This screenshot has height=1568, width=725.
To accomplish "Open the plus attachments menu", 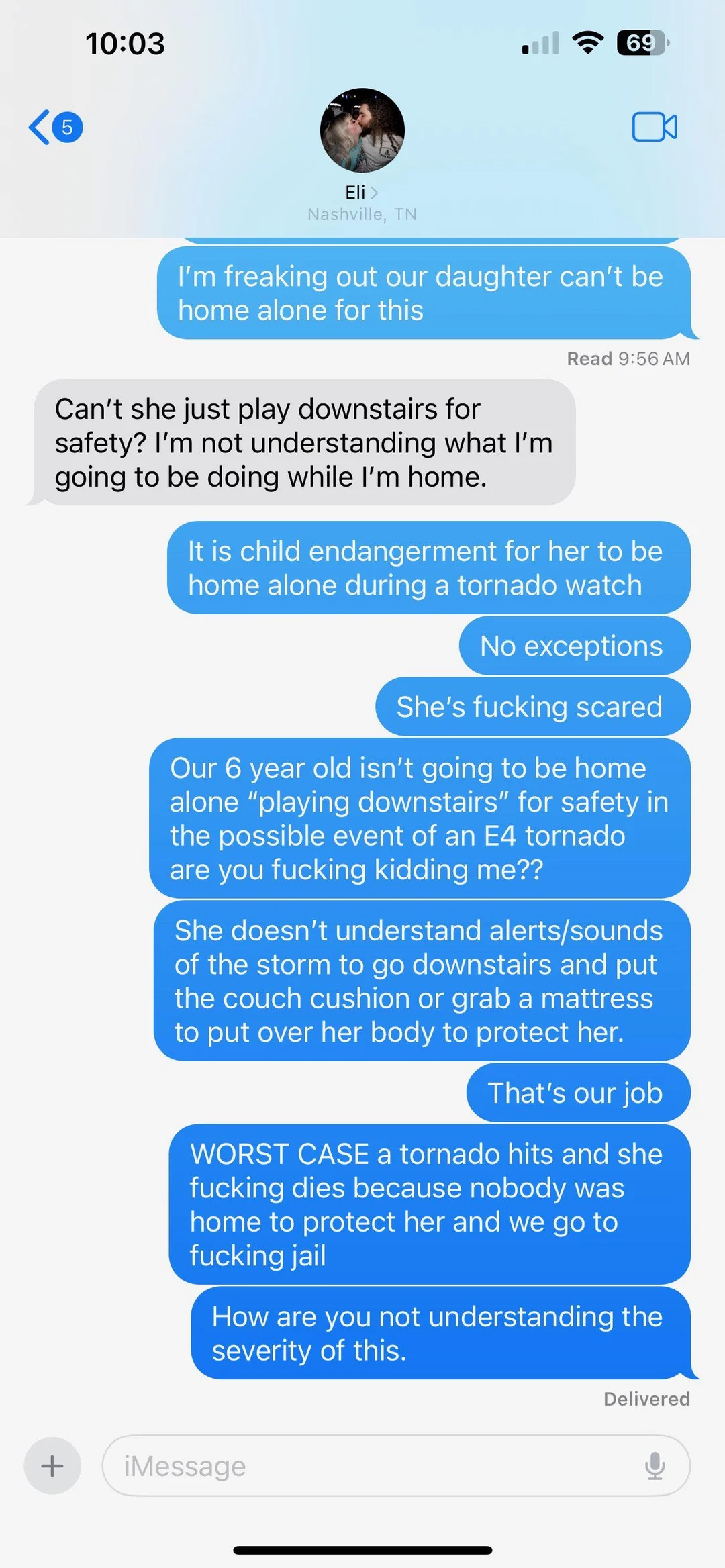I will pyautogui.click(x=52, y=1466).
